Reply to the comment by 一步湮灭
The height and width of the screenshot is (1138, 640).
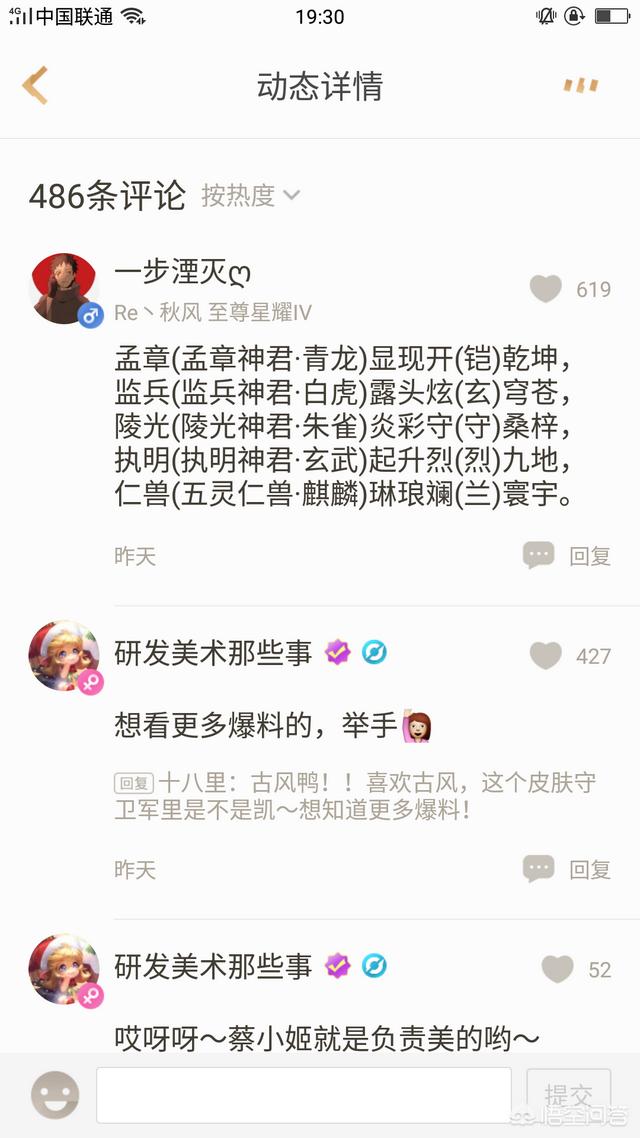(567, 556)
